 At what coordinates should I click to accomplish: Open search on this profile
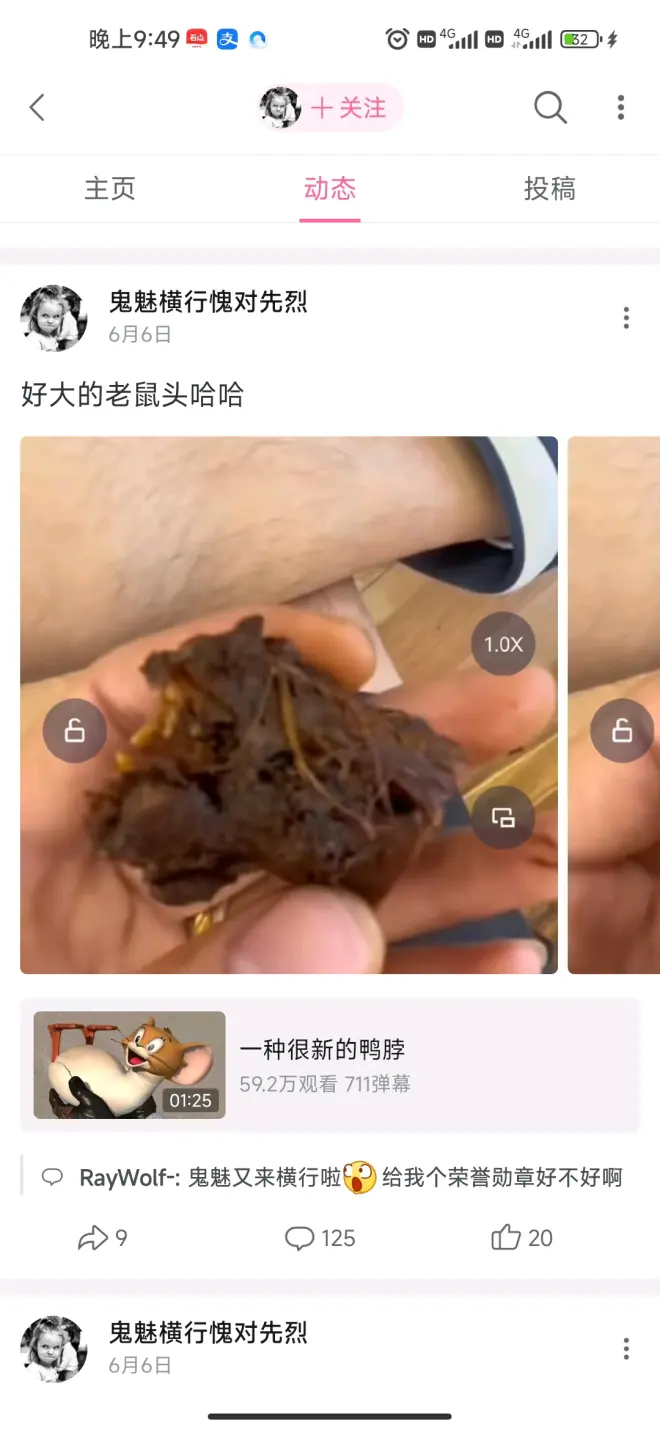[x=550, y=107]
